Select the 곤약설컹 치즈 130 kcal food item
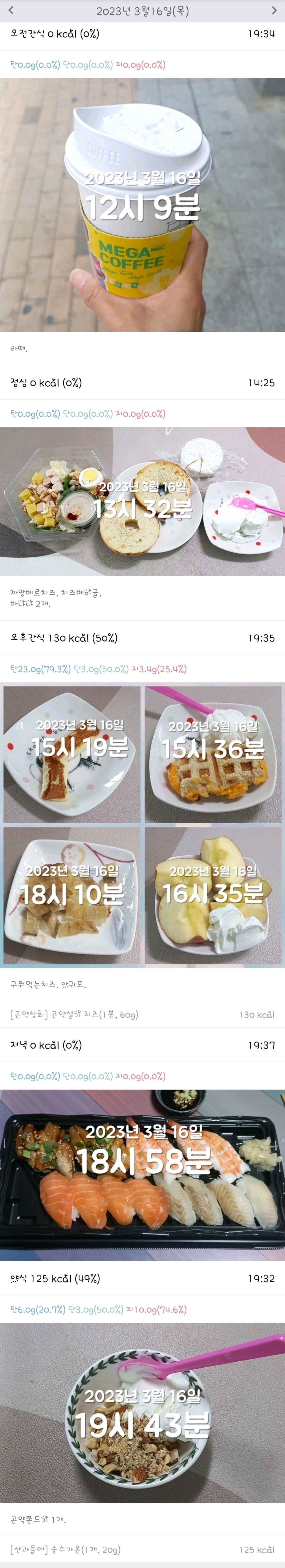 tap(142, 1015)
